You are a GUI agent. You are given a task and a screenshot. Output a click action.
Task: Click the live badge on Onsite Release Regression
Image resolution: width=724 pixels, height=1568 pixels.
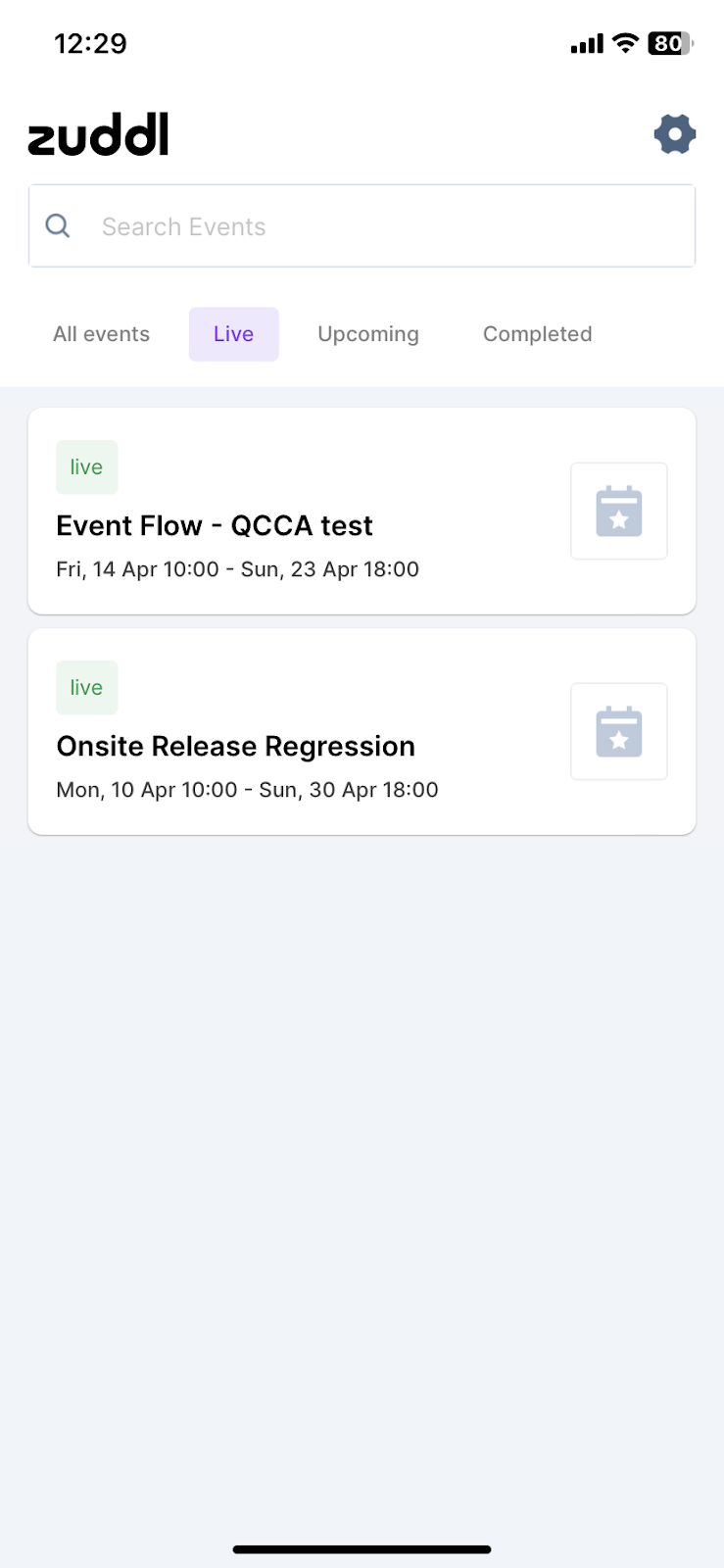tap(86, 687)
